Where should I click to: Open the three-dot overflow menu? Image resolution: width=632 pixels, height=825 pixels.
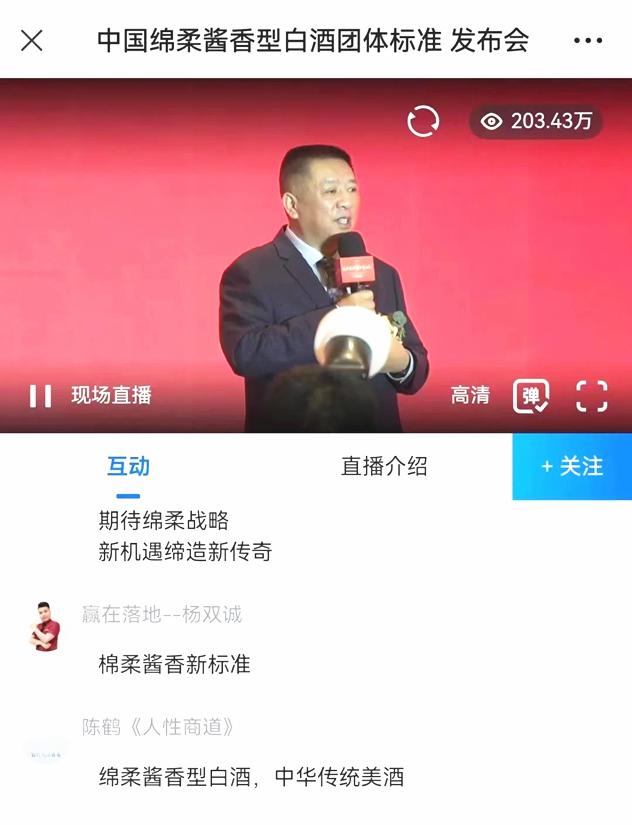point(588,41)
